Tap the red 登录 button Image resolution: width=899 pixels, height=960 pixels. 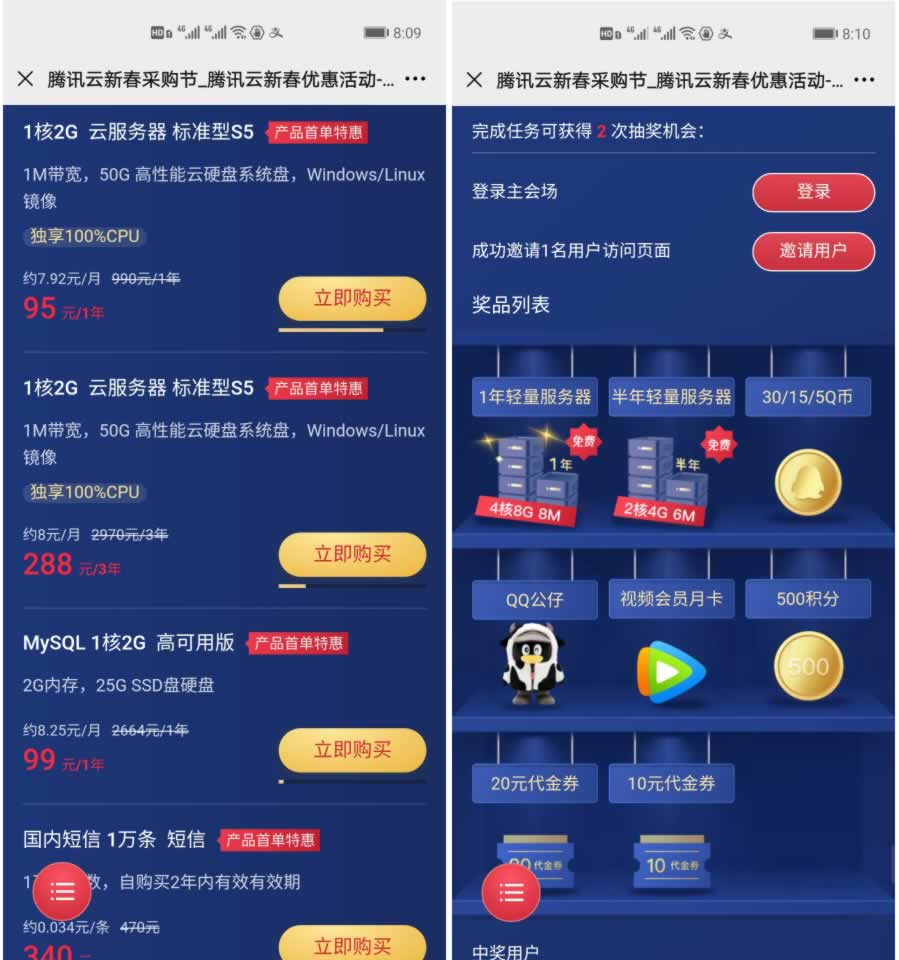[813, 192]
